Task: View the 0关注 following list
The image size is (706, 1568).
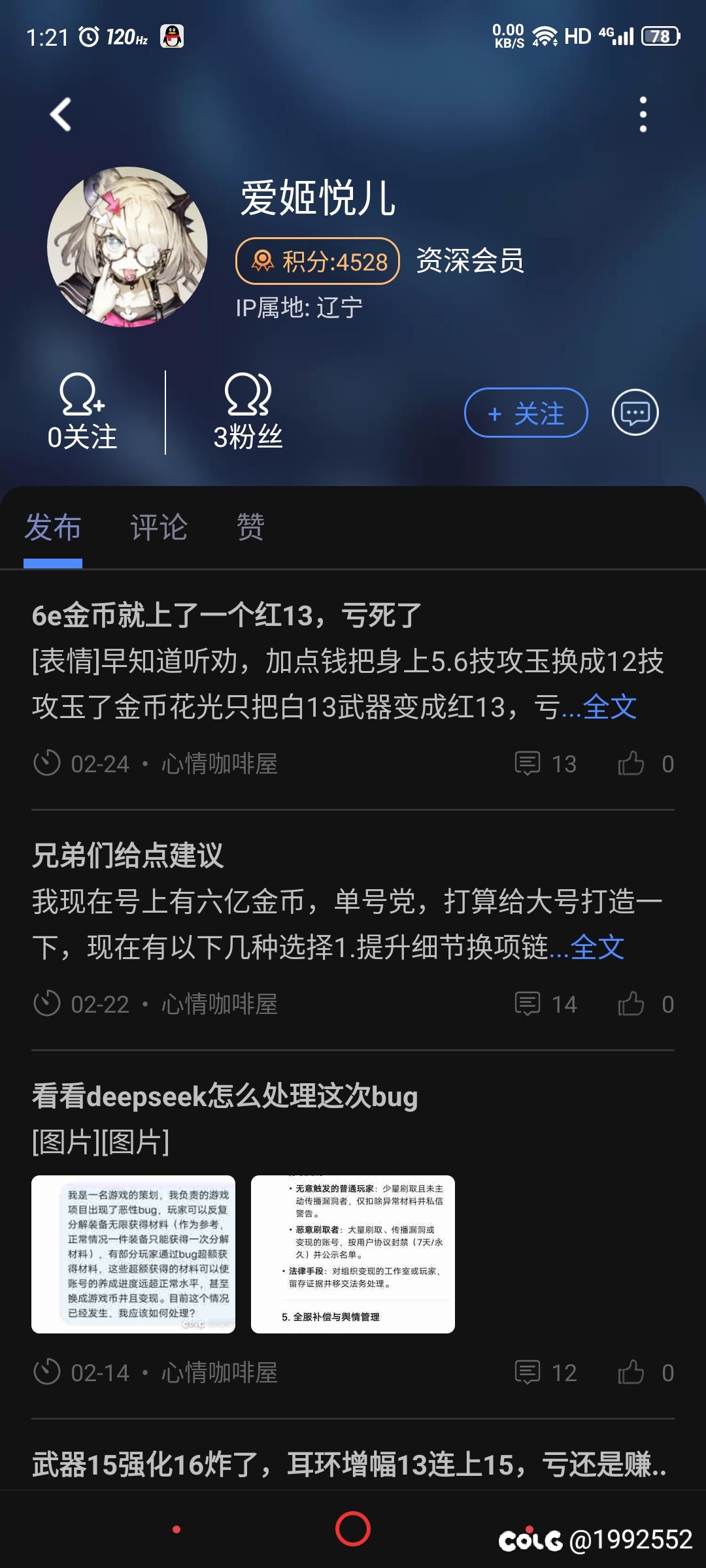Action: pos(82,413)
